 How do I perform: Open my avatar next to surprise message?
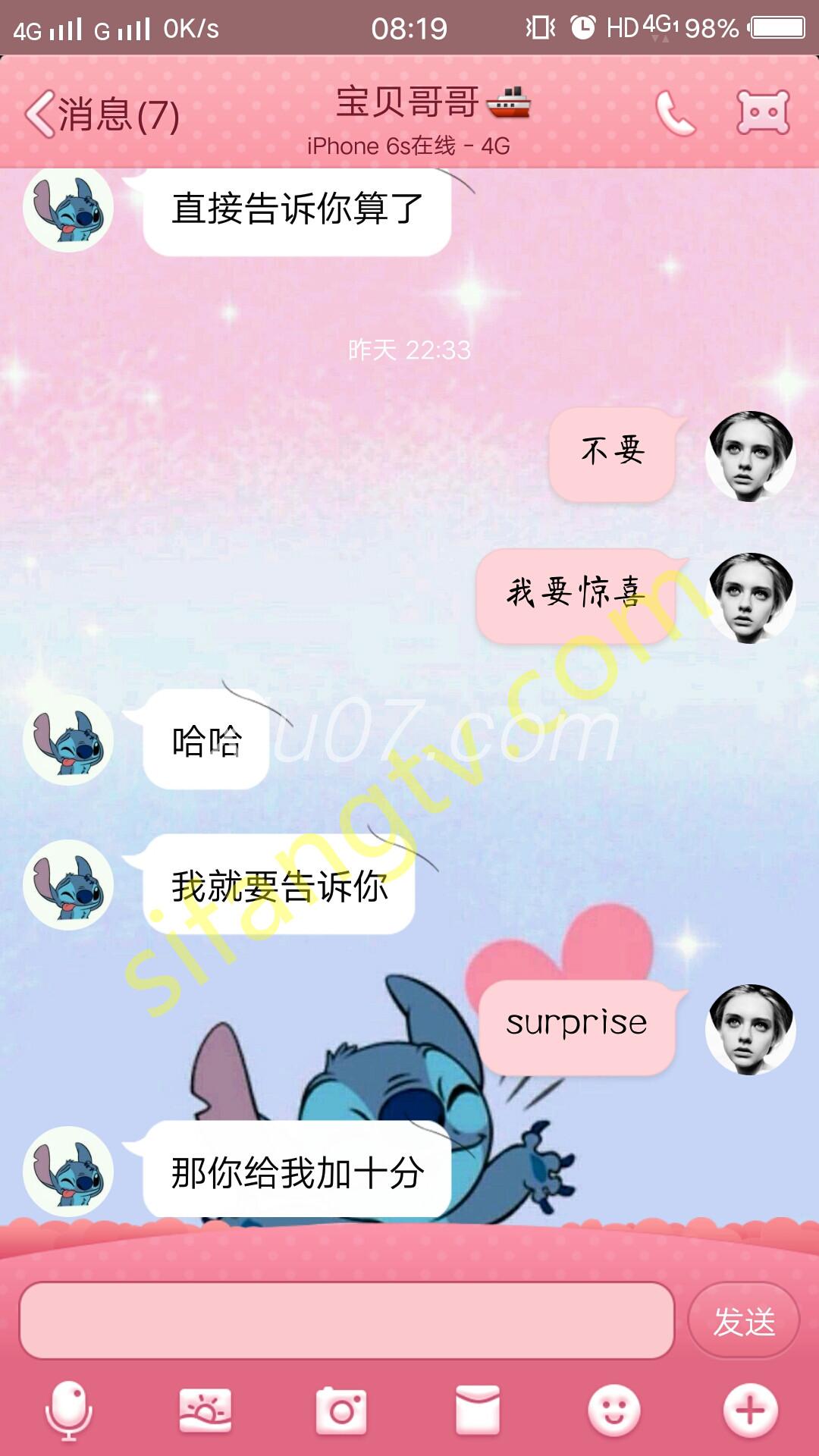pos(750,1029)
